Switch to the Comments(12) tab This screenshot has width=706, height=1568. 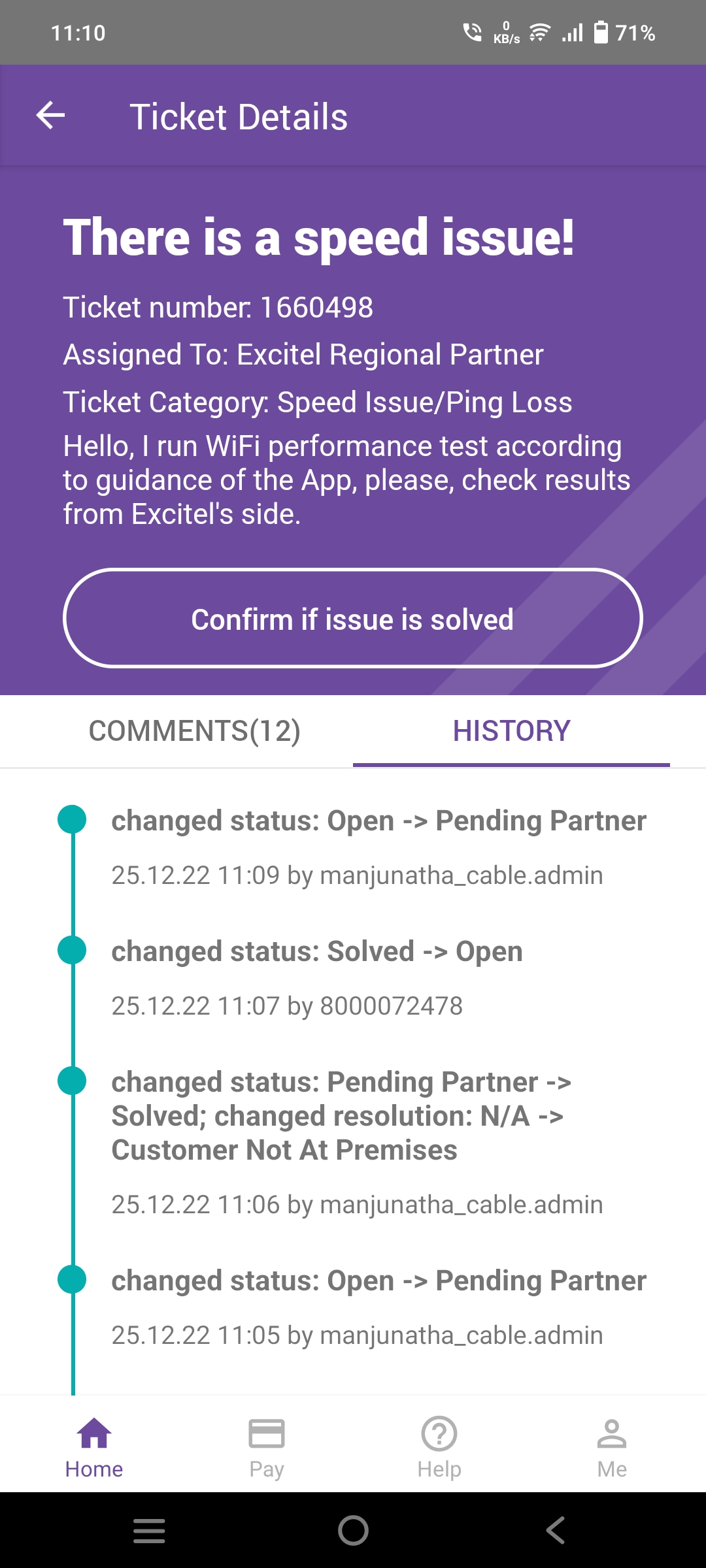pyautogui.click(x=194, y=731)
